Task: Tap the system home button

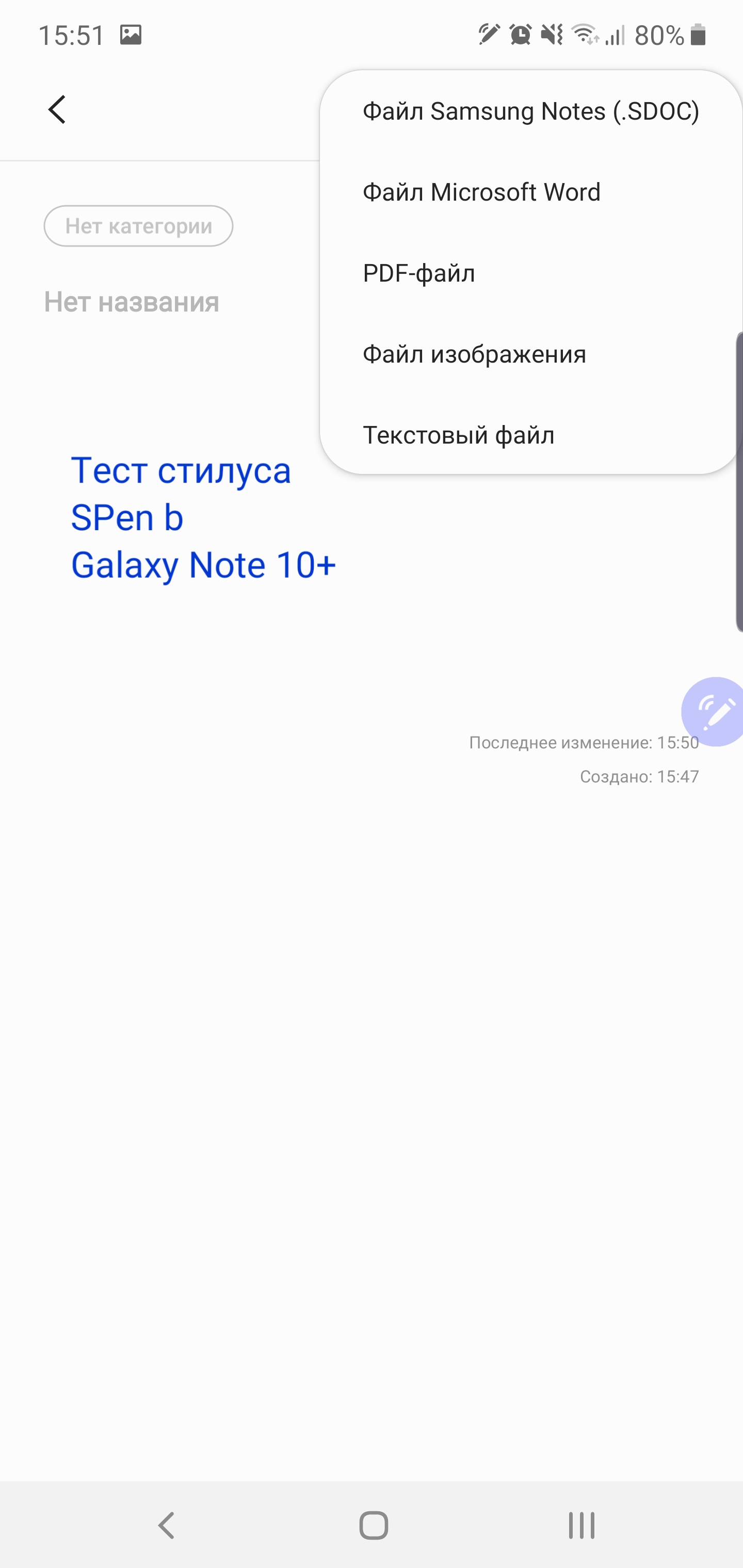Action: tap(373, 1525)
